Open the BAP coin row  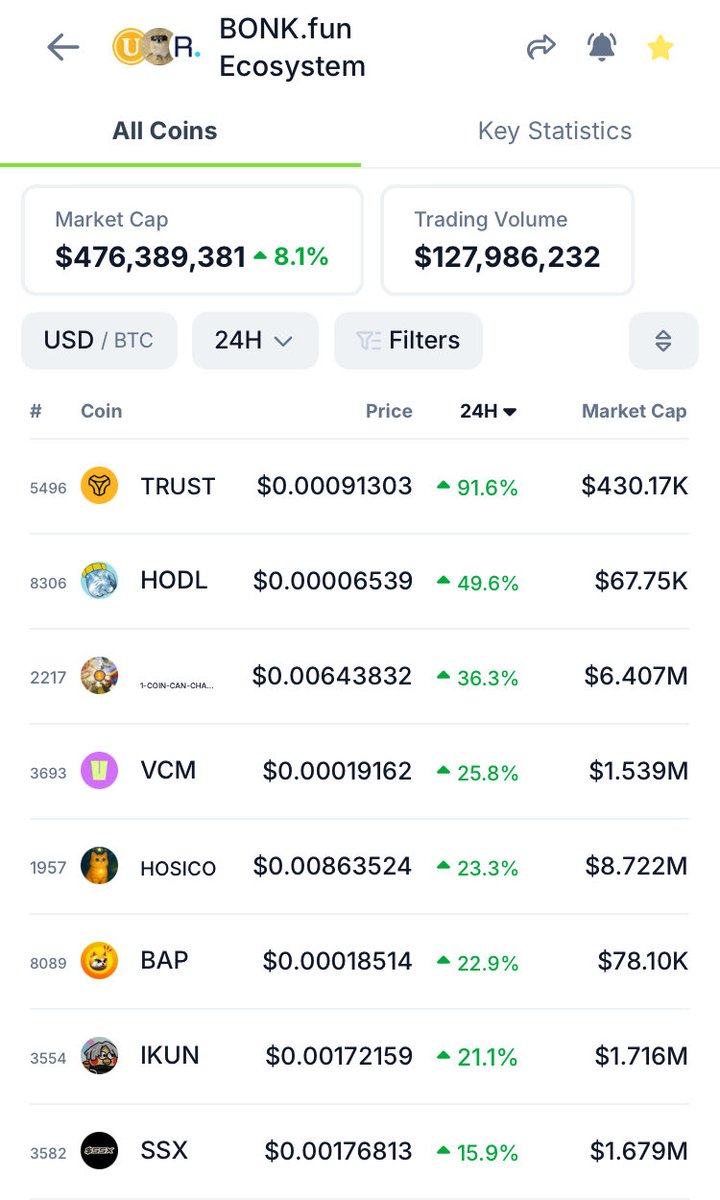click(x=164, y=961)
